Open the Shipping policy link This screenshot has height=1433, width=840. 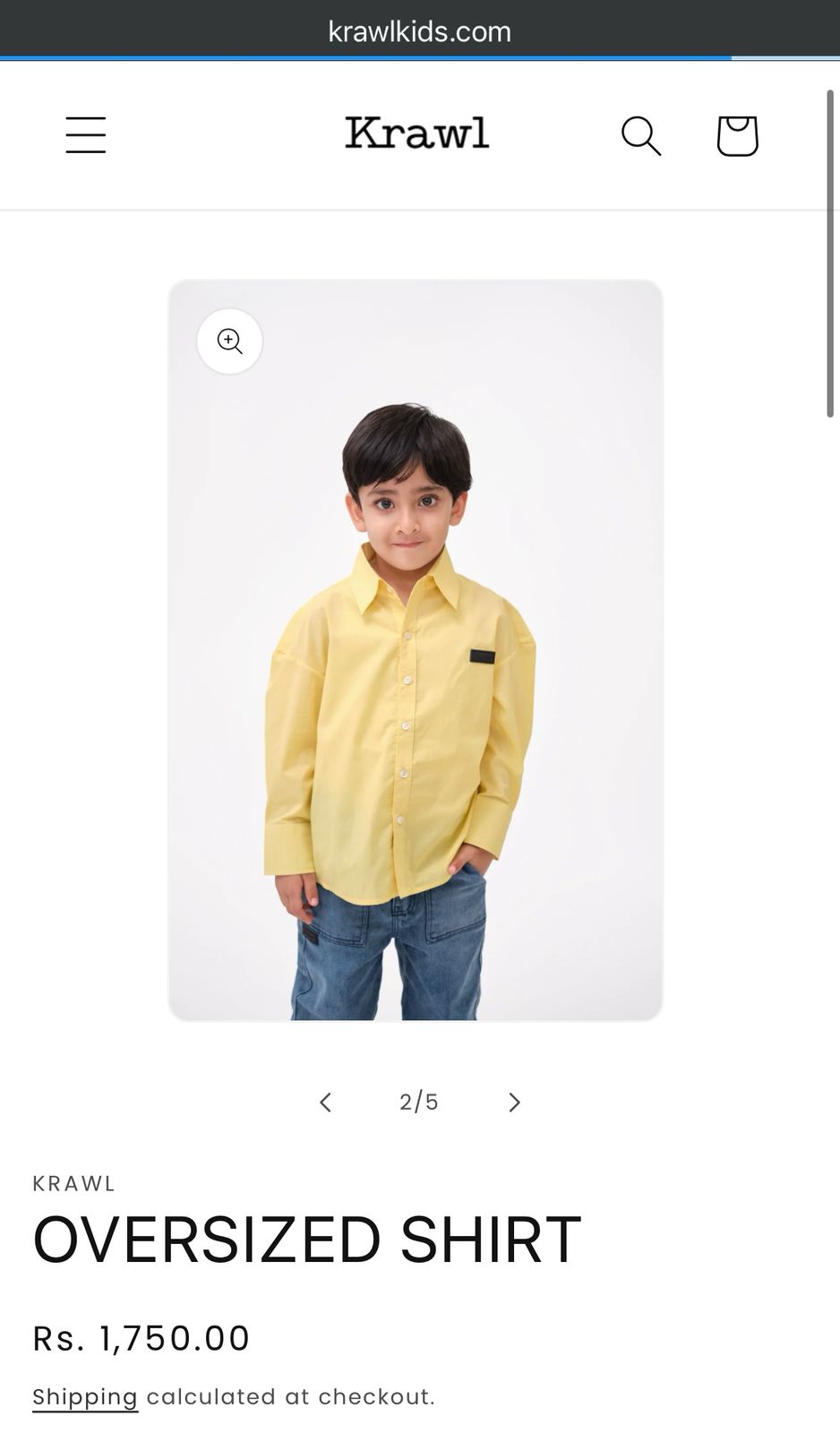85,1397
